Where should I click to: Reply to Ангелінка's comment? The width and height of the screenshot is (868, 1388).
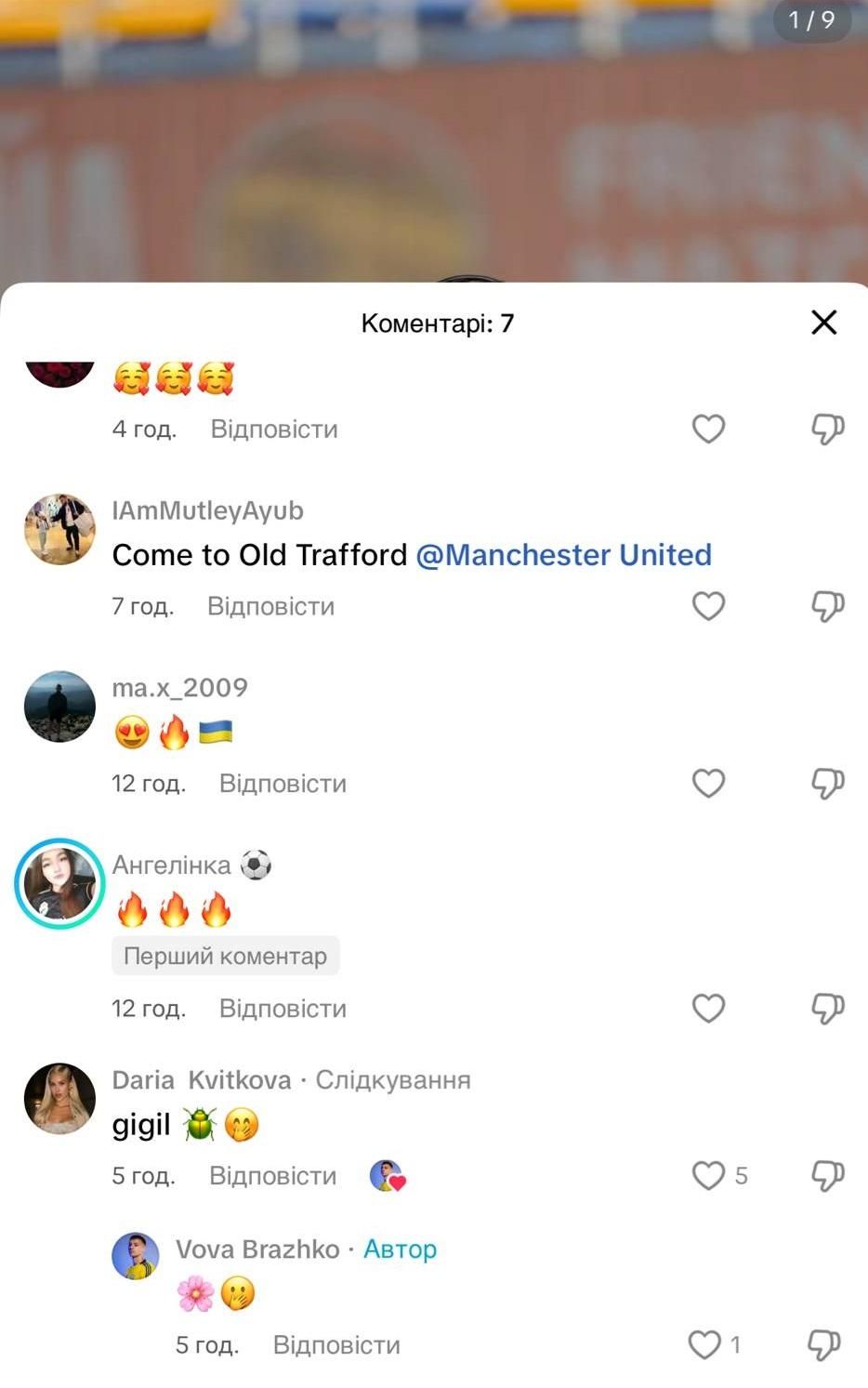point(283,1009)
